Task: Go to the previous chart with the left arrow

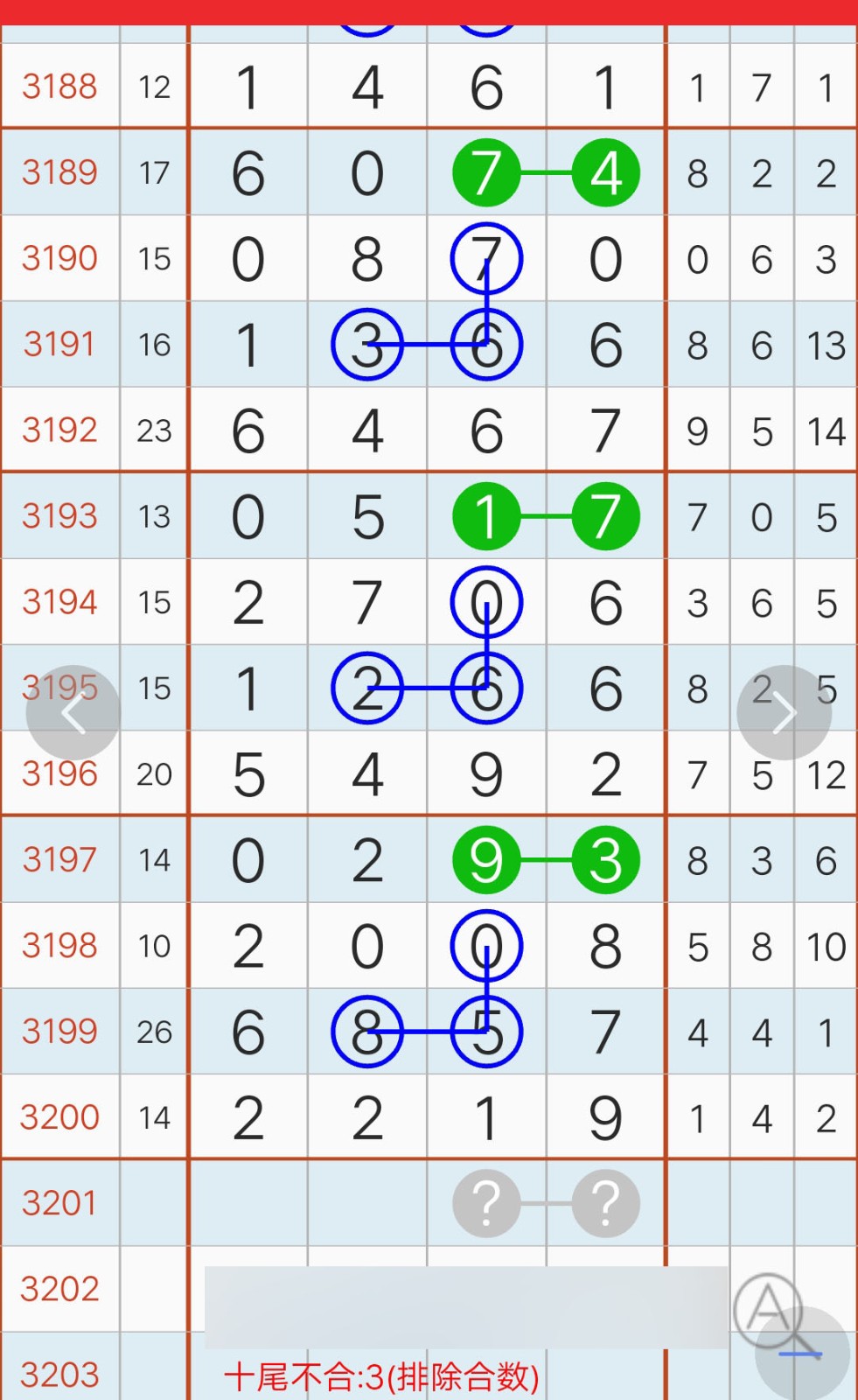Action: pos(73,712)
